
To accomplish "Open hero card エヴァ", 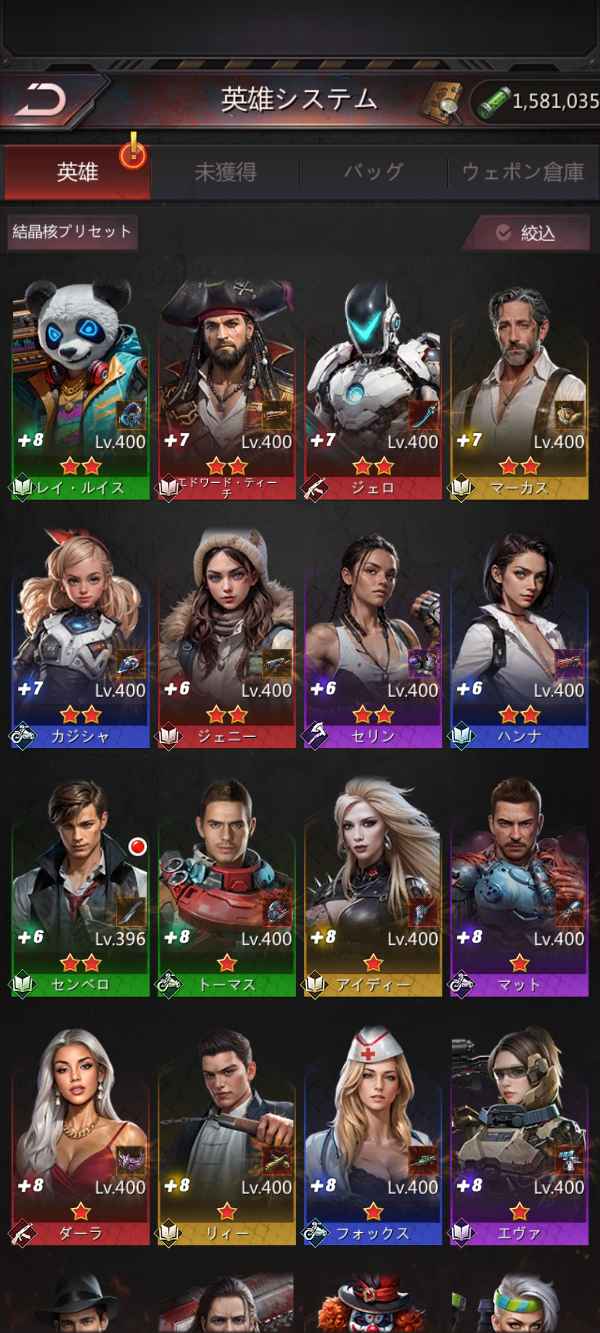I will point(519,1136).
